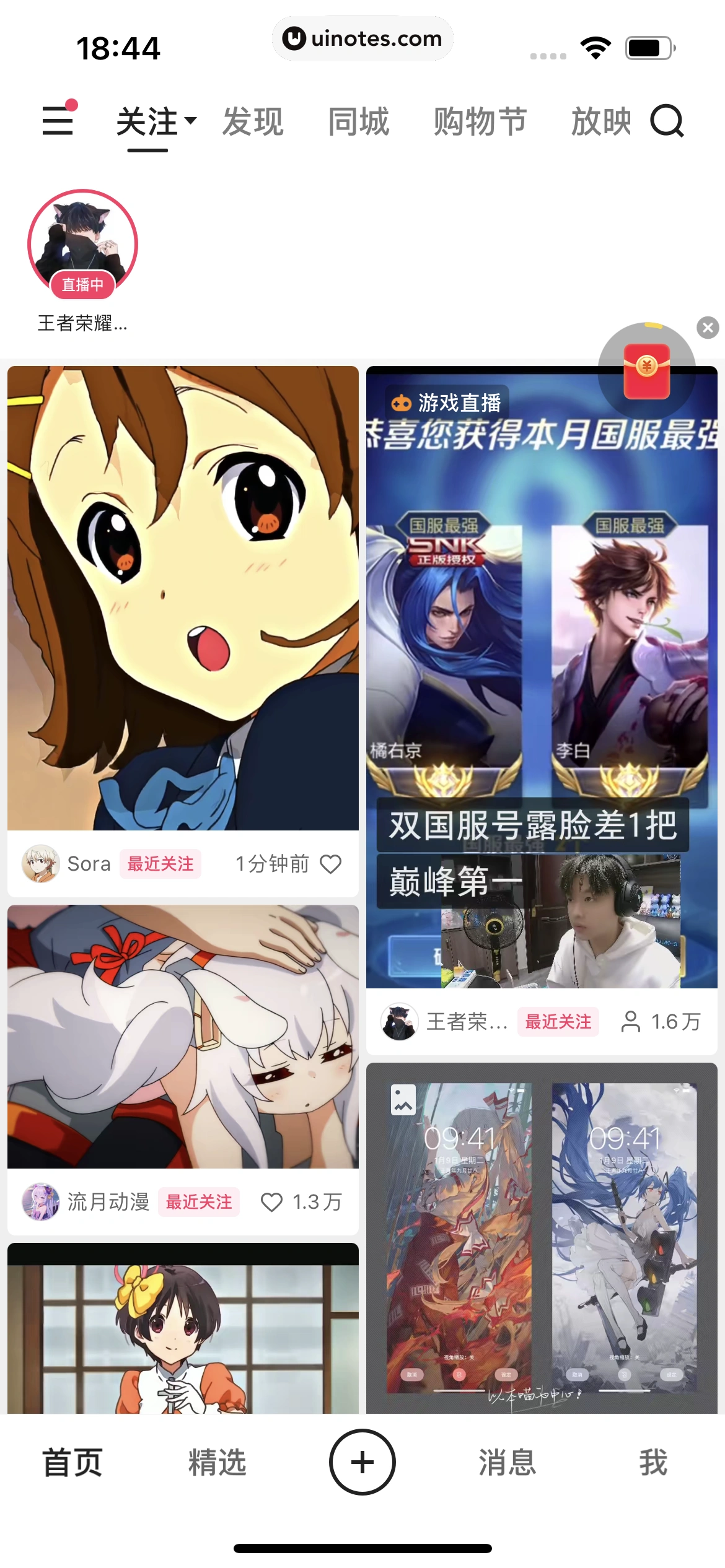
Task: Open 流月动漫's white-haired anime post
Action: (183, 1036)
